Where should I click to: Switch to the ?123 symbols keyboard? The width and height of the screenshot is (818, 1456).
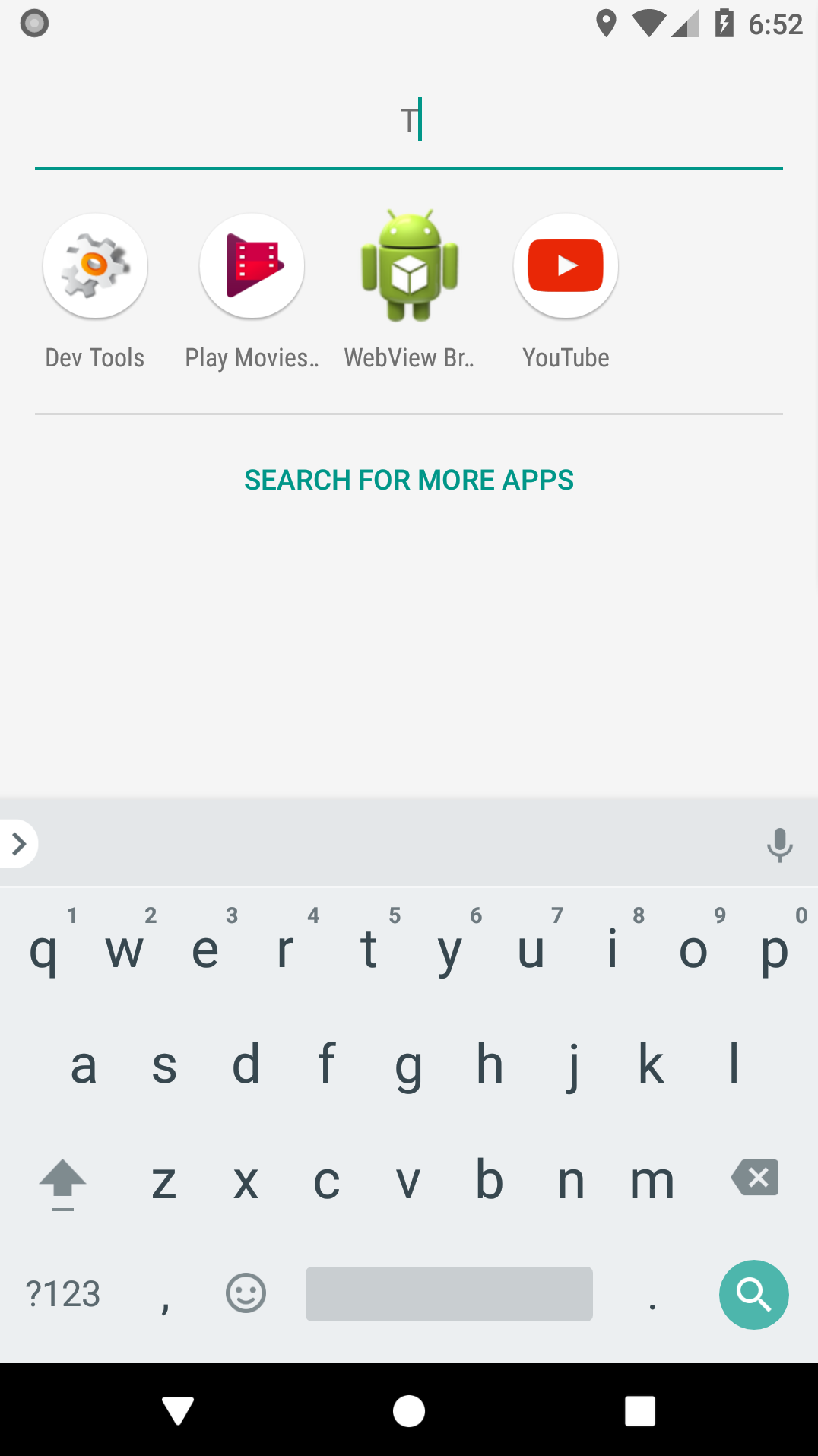coord(62,1294)
